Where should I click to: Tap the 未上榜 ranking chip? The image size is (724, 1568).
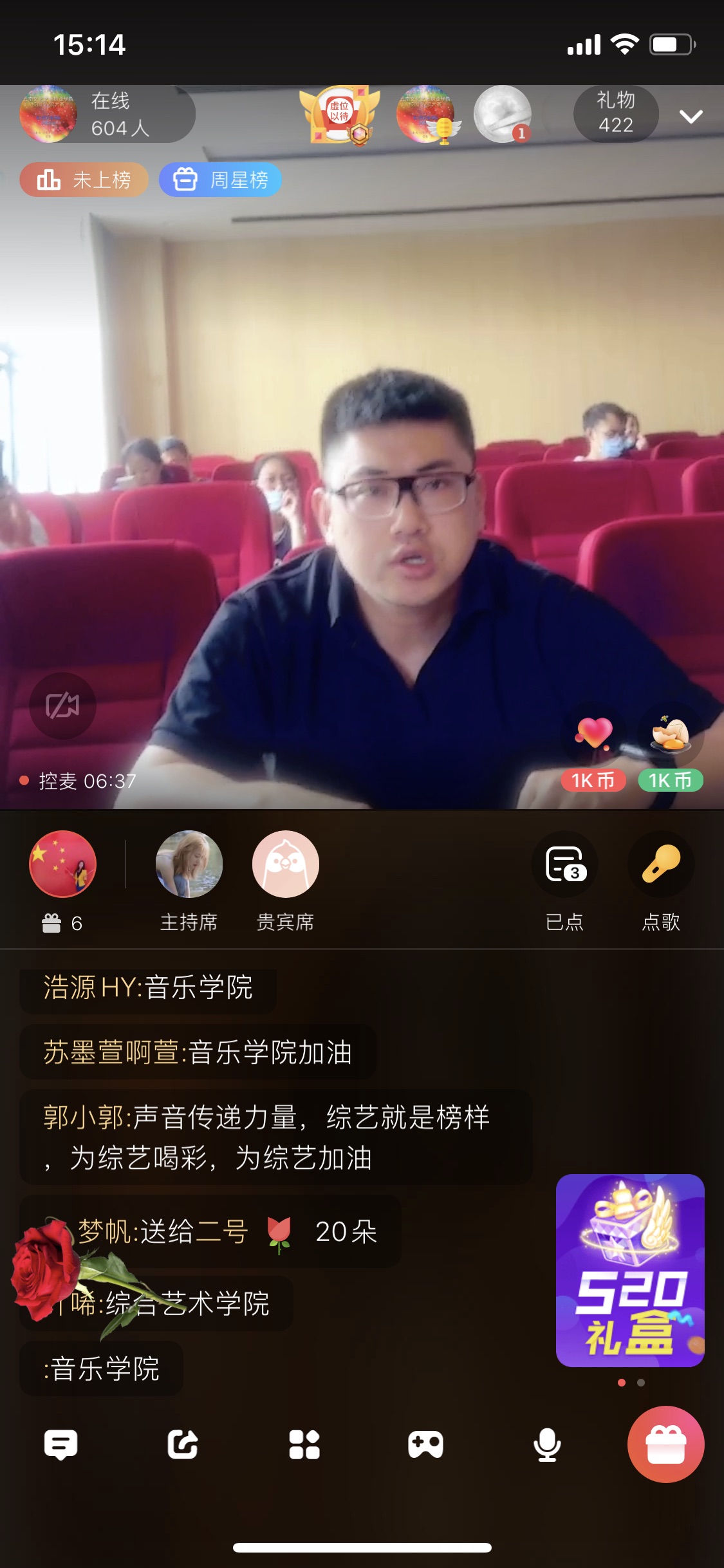(84, 180)
